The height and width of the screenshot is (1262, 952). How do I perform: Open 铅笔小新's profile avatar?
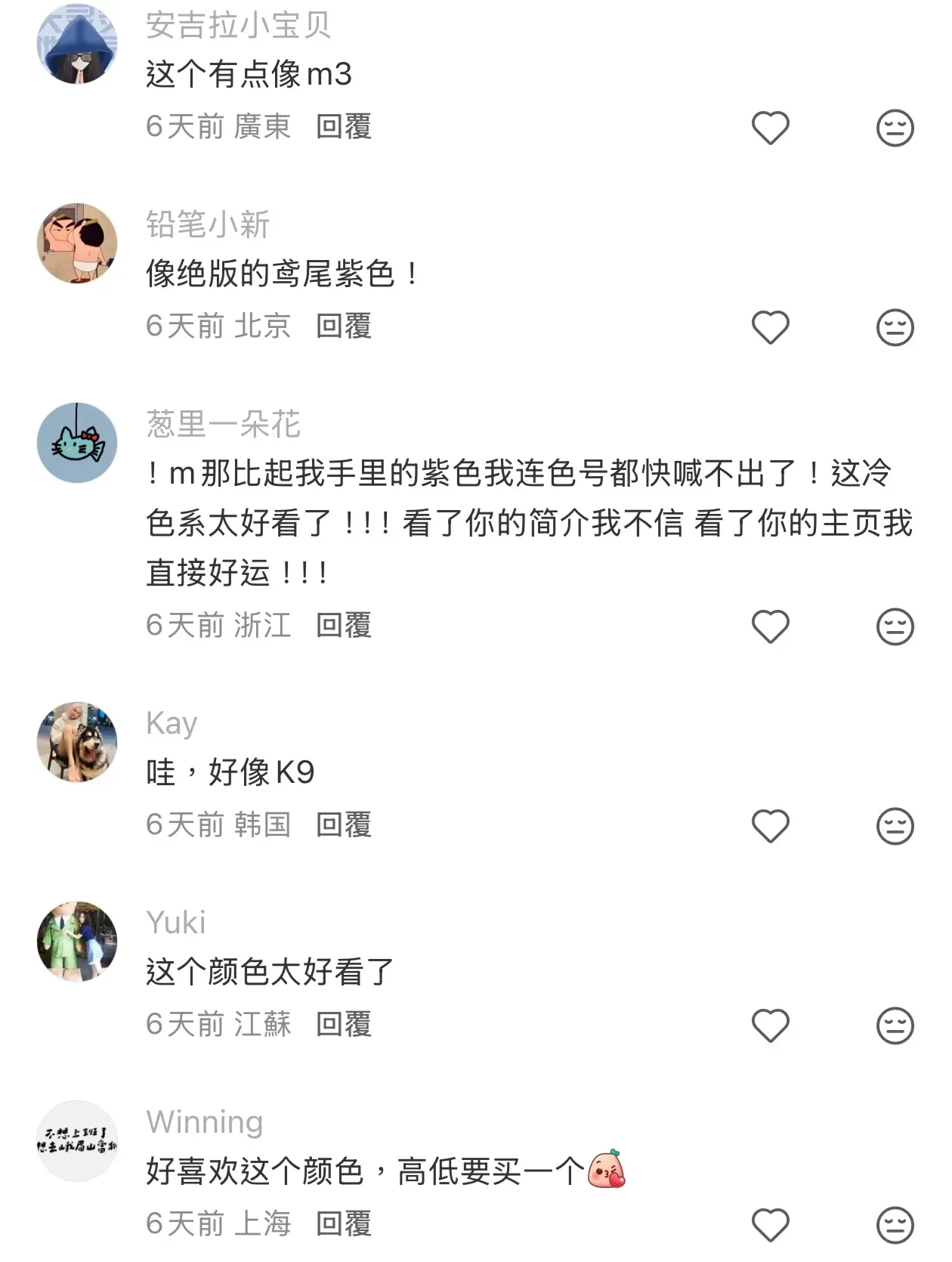click(x=77, y=243)
